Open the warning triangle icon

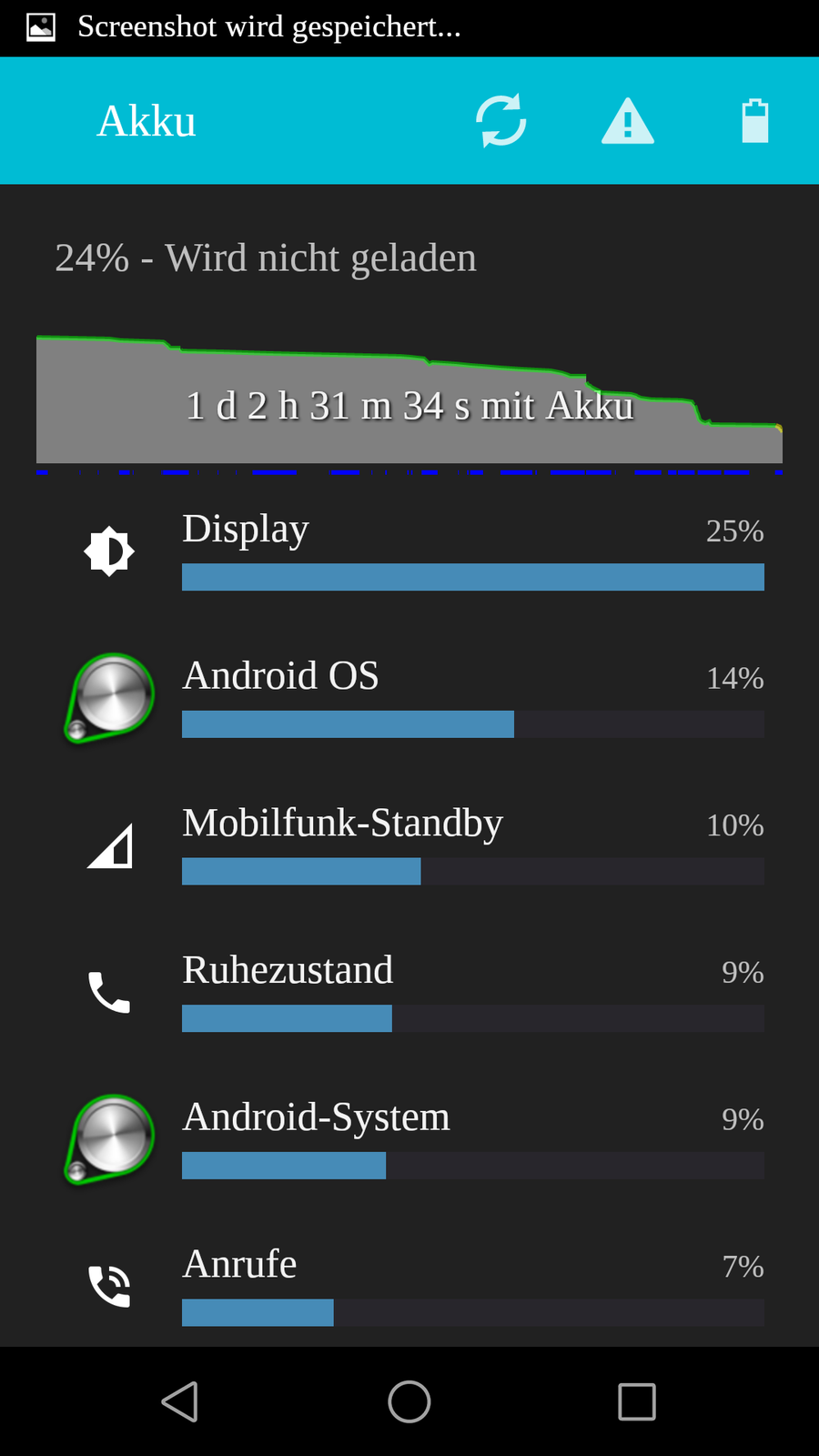(x=628, y=121)
